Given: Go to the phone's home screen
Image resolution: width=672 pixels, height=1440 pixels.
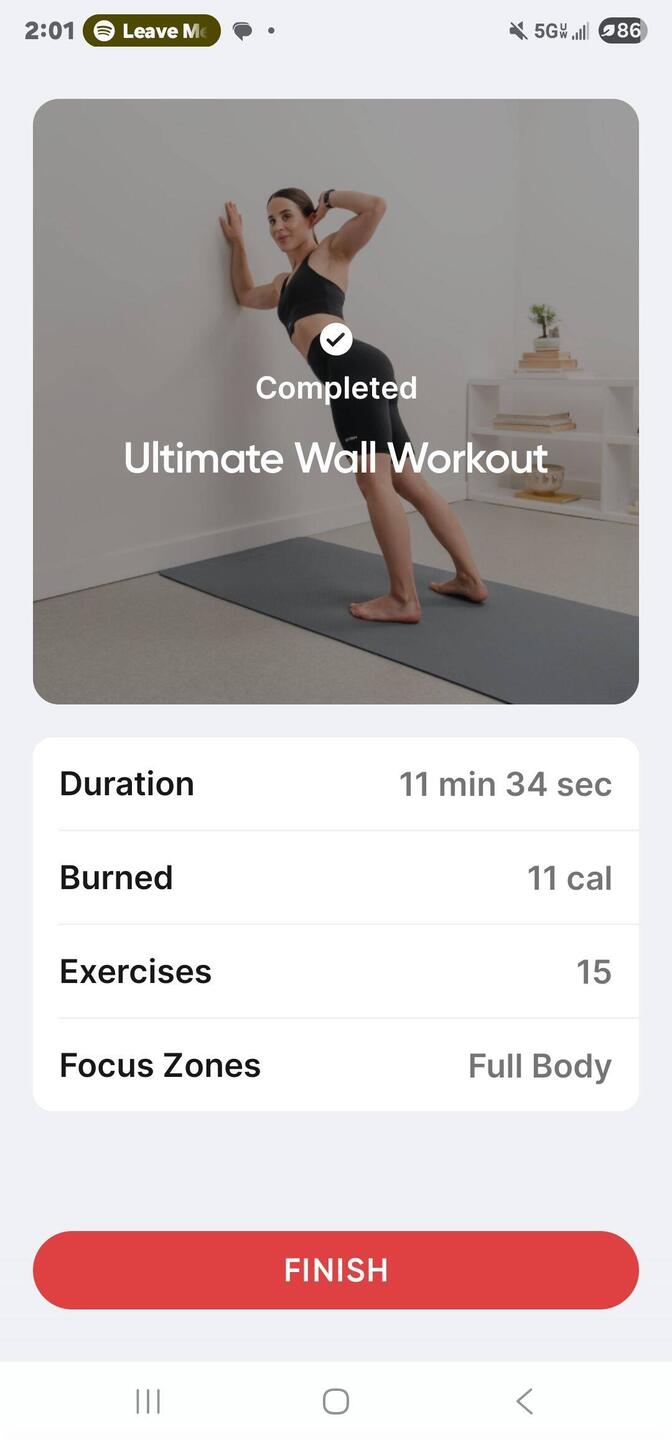Looking at the screenshot, I should 336,1401.
